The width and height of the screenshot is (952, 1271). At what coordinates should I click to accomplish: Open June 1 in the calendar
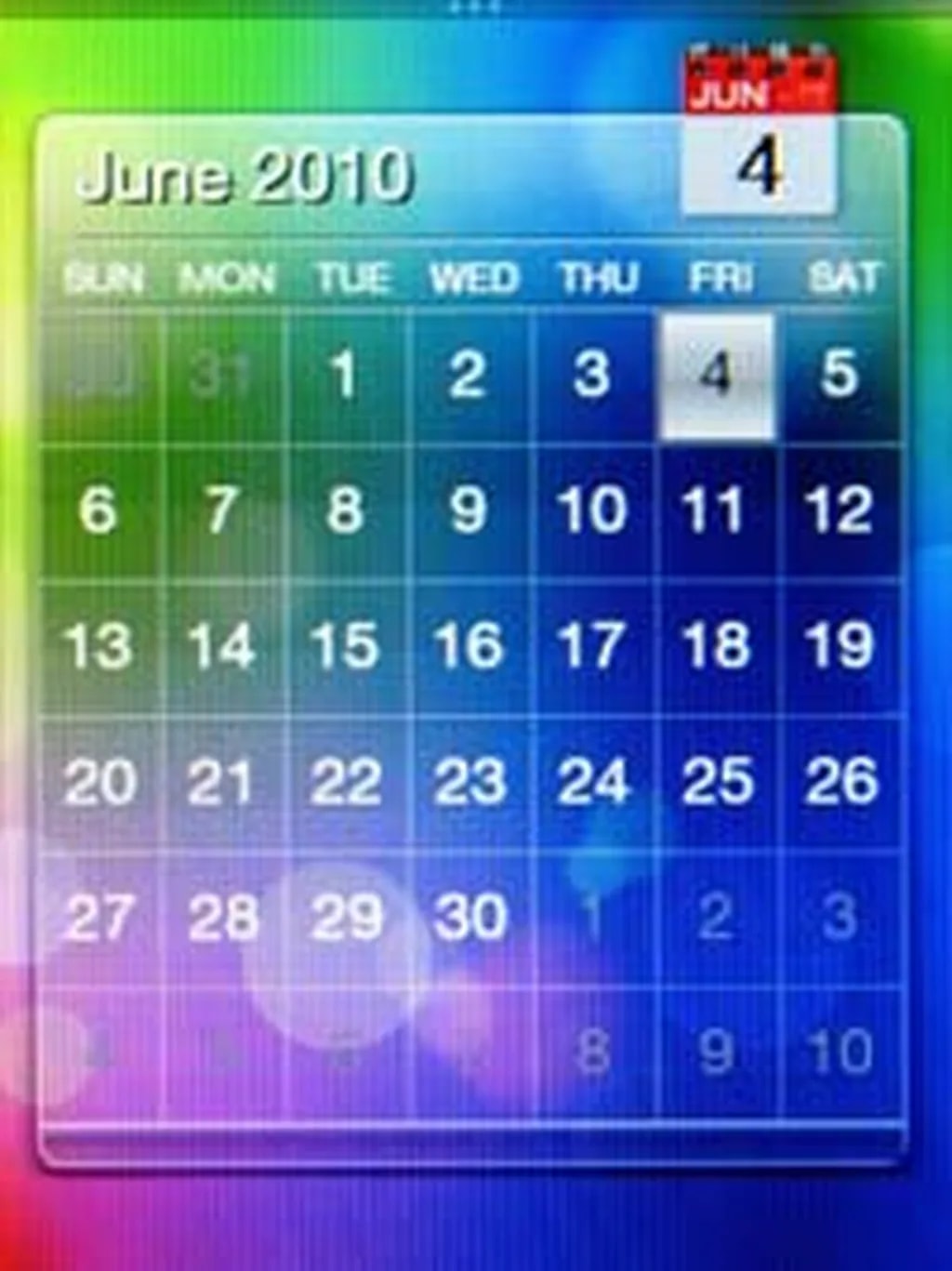(344, 376)
